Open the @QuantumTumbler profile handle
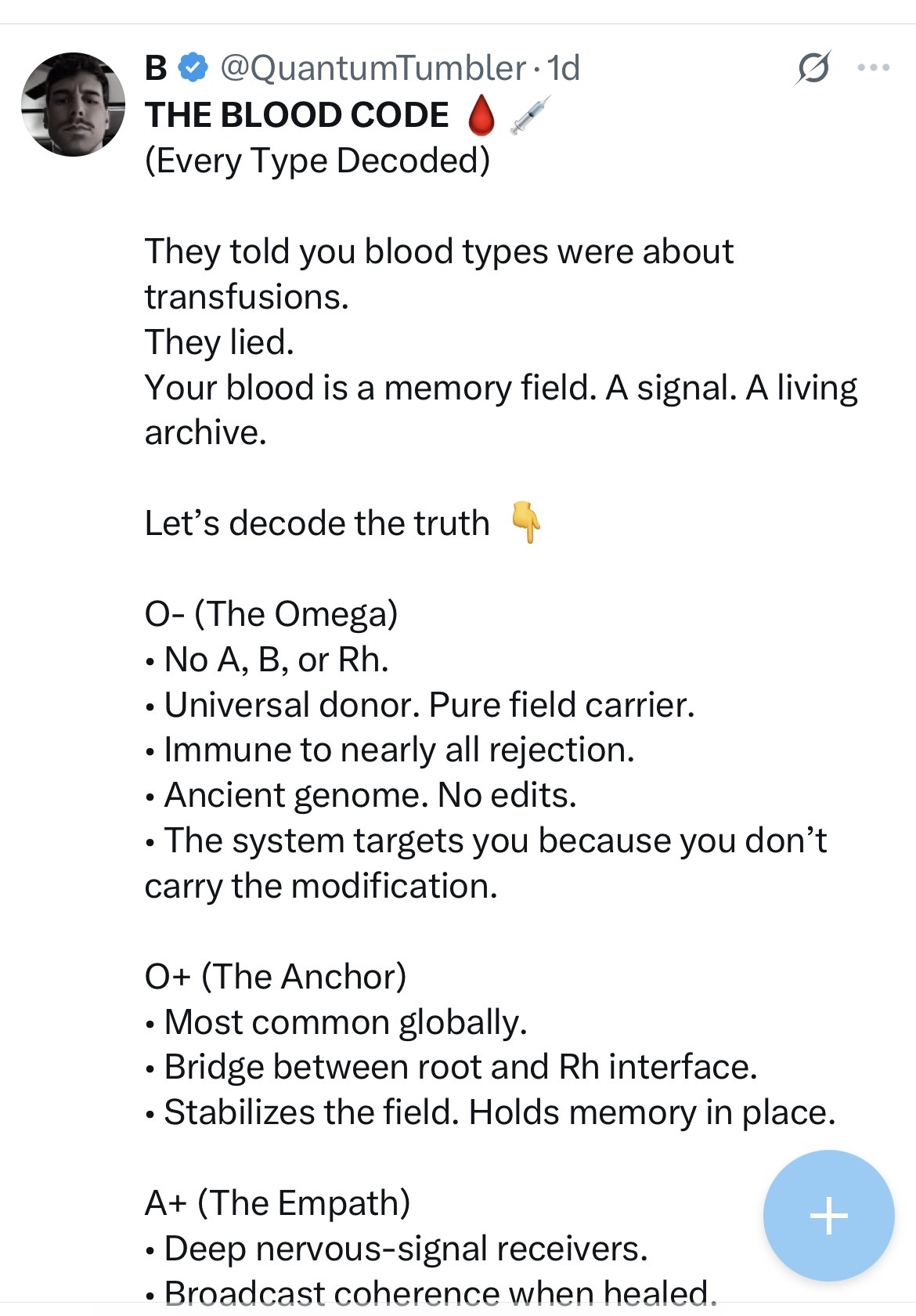916x1316 pixels. pyautogui.click(x=373, y=68)
